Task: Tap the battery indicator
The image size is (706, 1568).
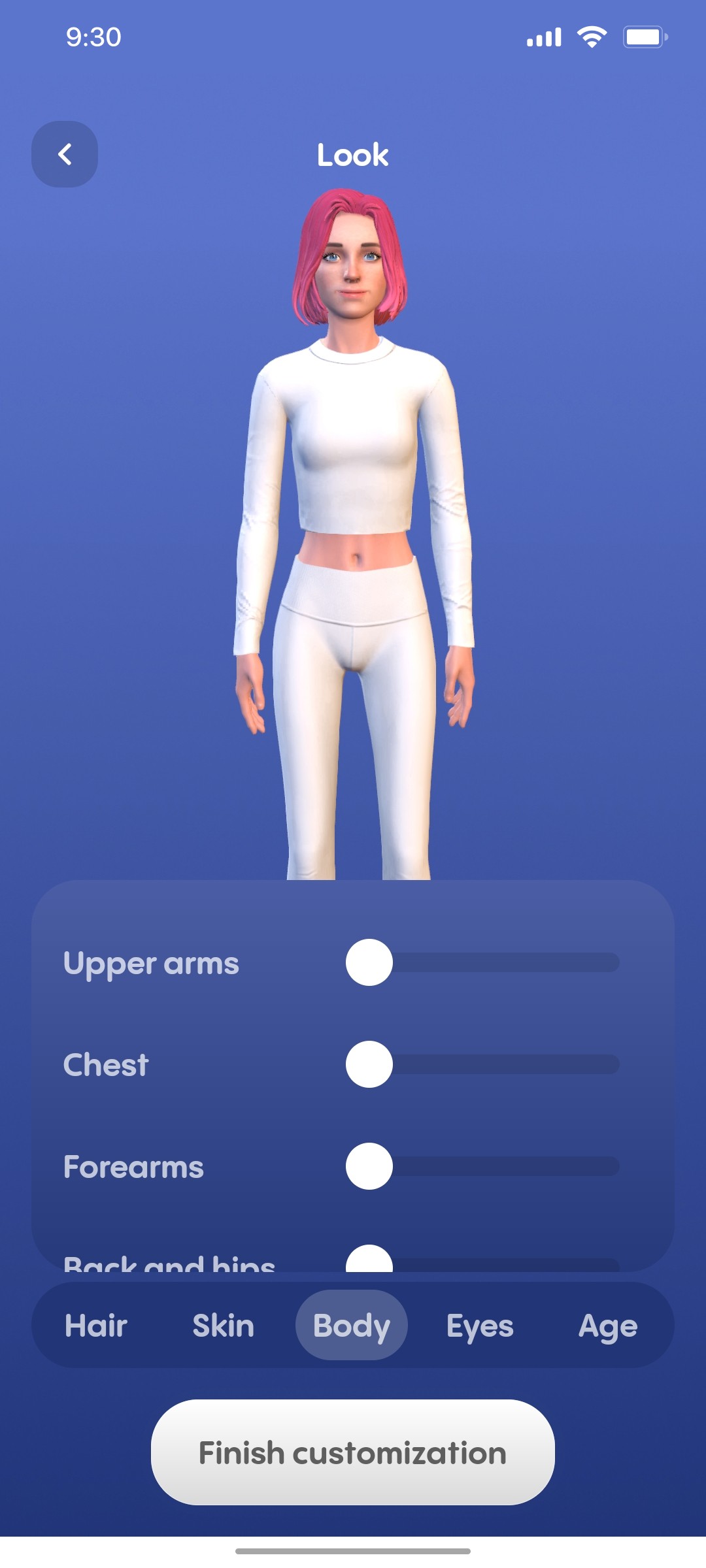Action: pos(643,37)
